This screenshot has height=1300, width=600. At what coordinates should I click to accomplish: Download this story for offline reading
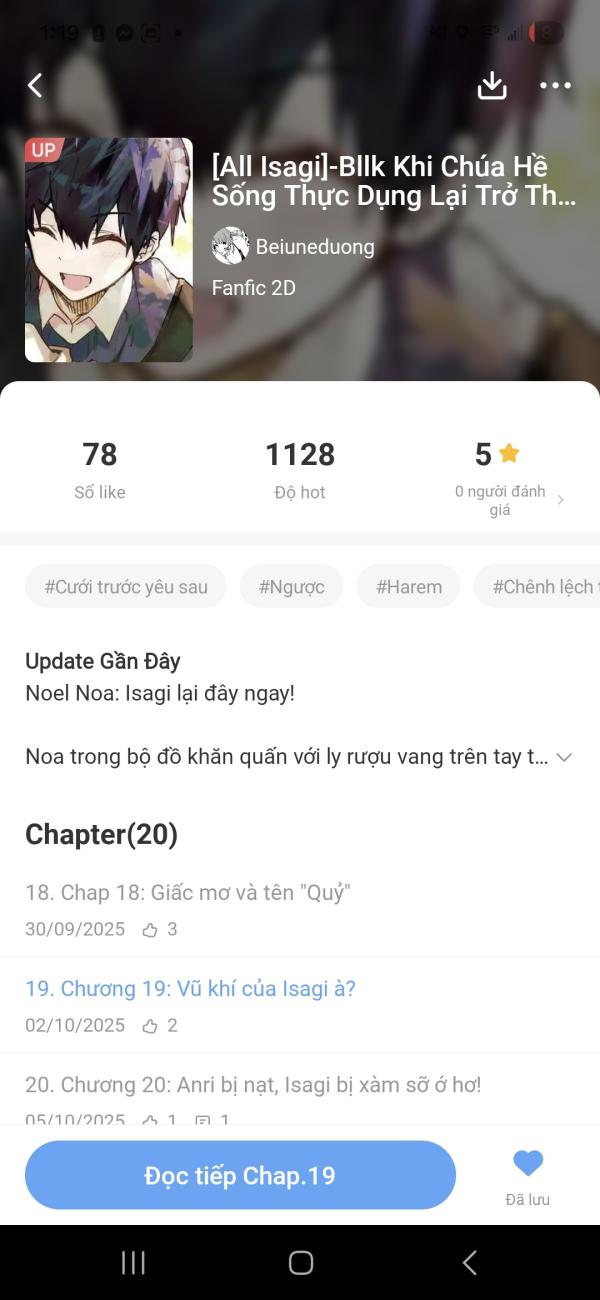[492, 86]
